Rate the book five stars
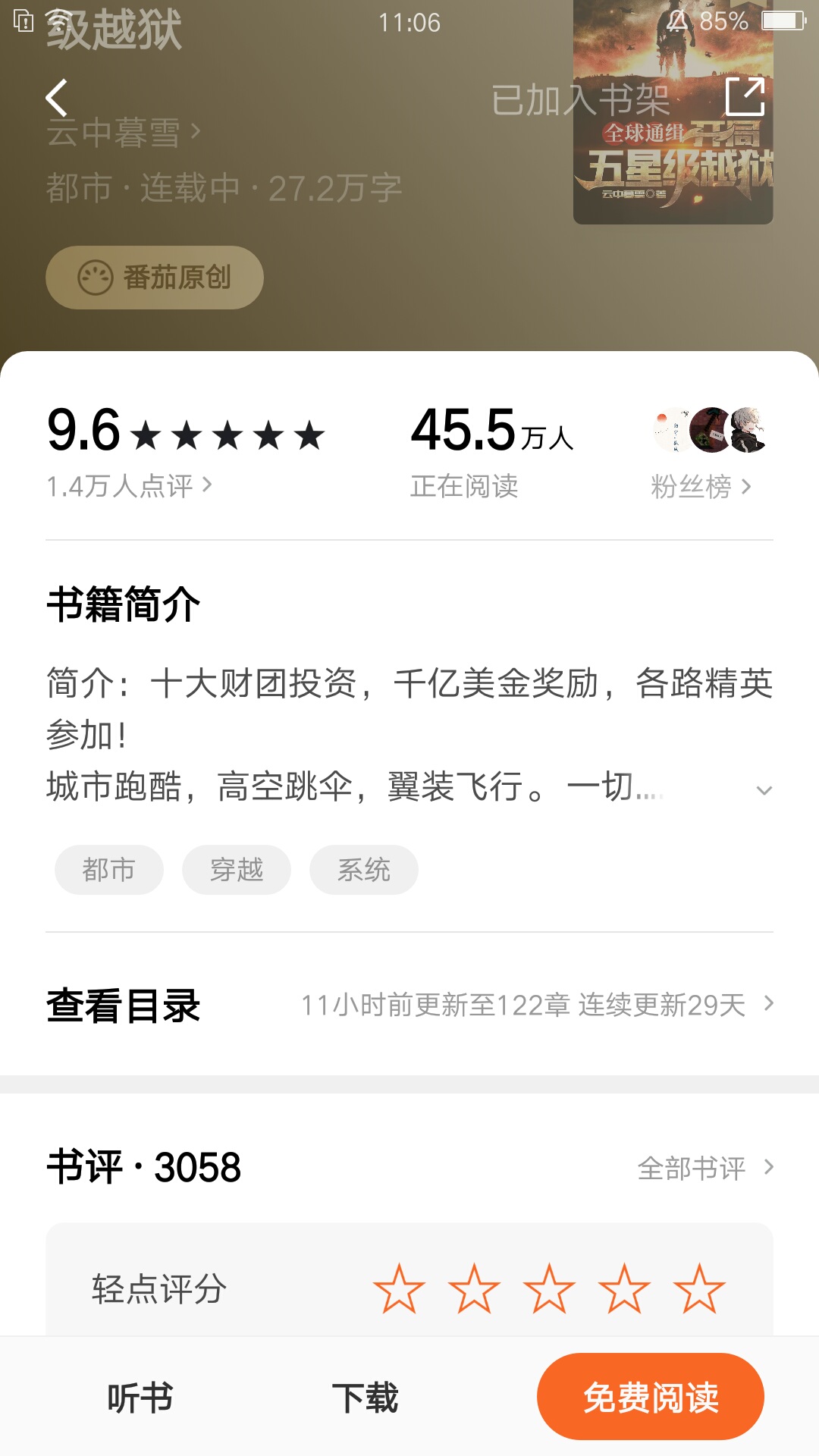This screenshot has width=819, height=1456. 699,1288
